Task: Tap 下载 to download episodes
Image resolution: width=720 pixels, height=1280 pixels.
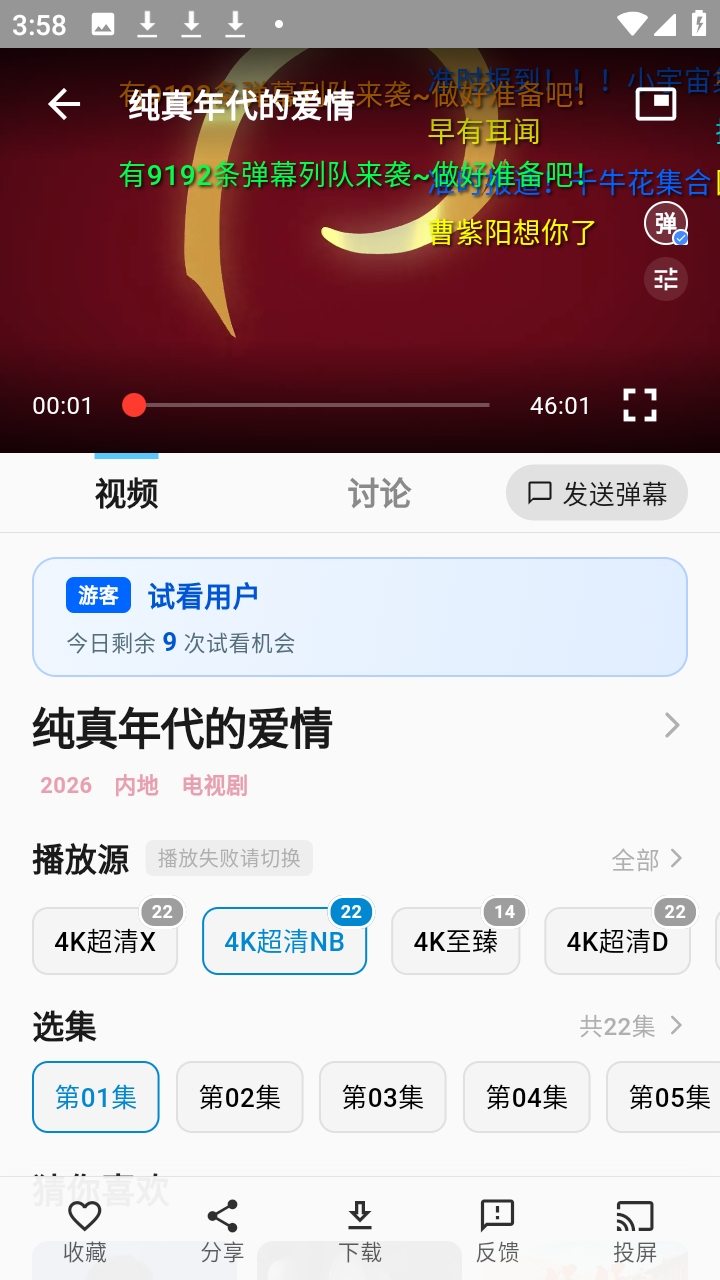Action: (x=360, y=1231)
